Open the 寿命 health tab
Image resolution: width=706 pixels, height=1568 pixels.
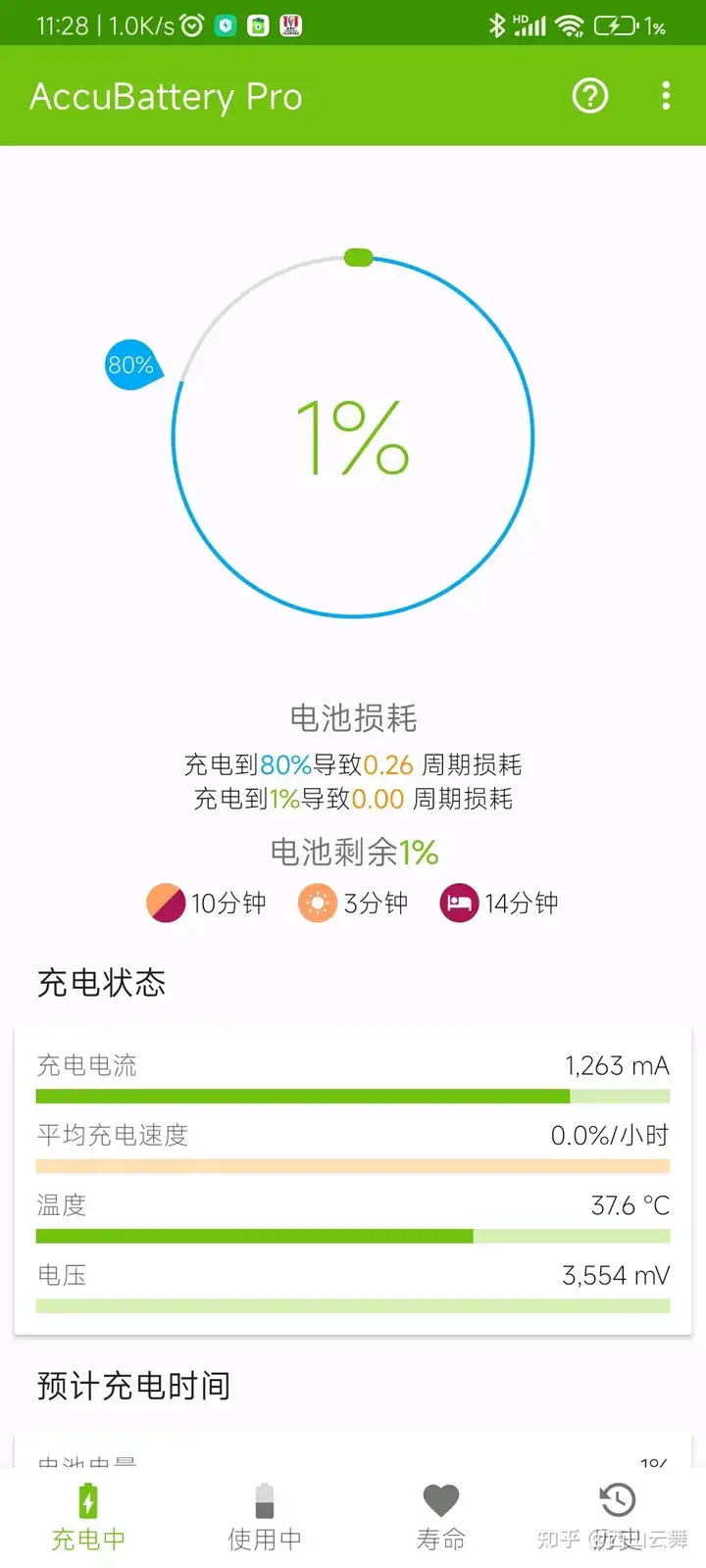click(x=441, y=1517)
